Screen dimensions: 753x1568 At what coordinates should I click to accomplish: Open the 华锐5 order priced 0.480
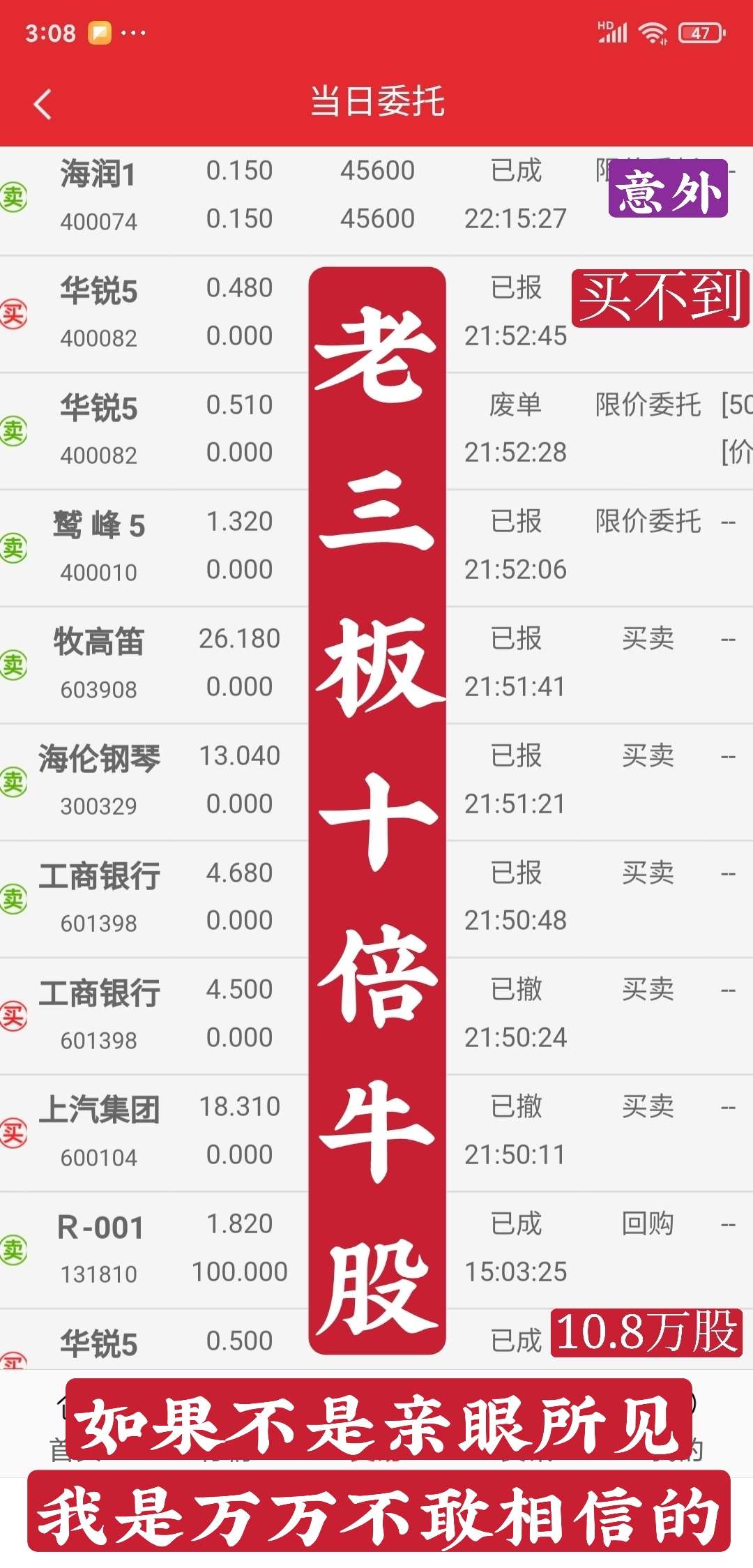(376, 314)
